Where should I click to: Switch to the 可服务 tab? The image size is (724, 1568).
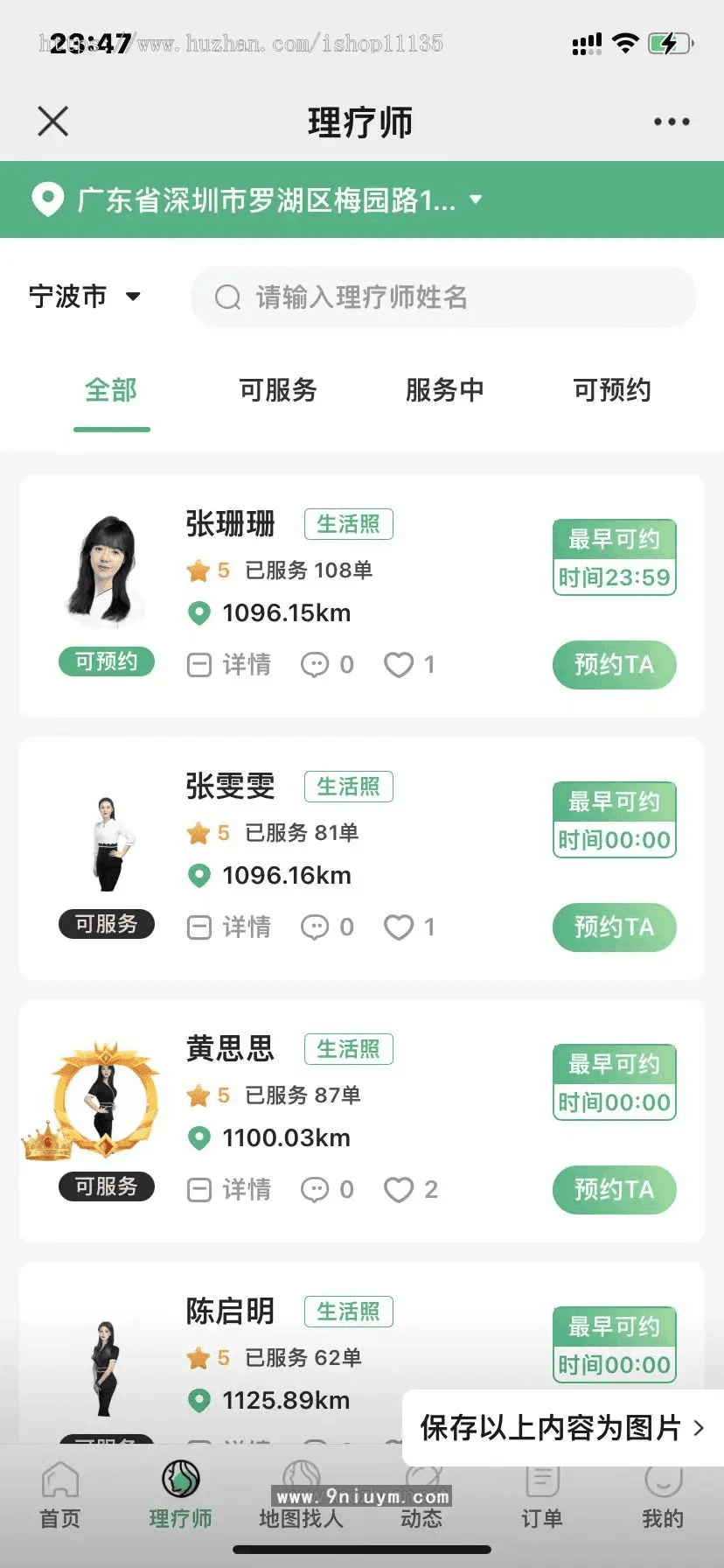[x=278, y=390]
